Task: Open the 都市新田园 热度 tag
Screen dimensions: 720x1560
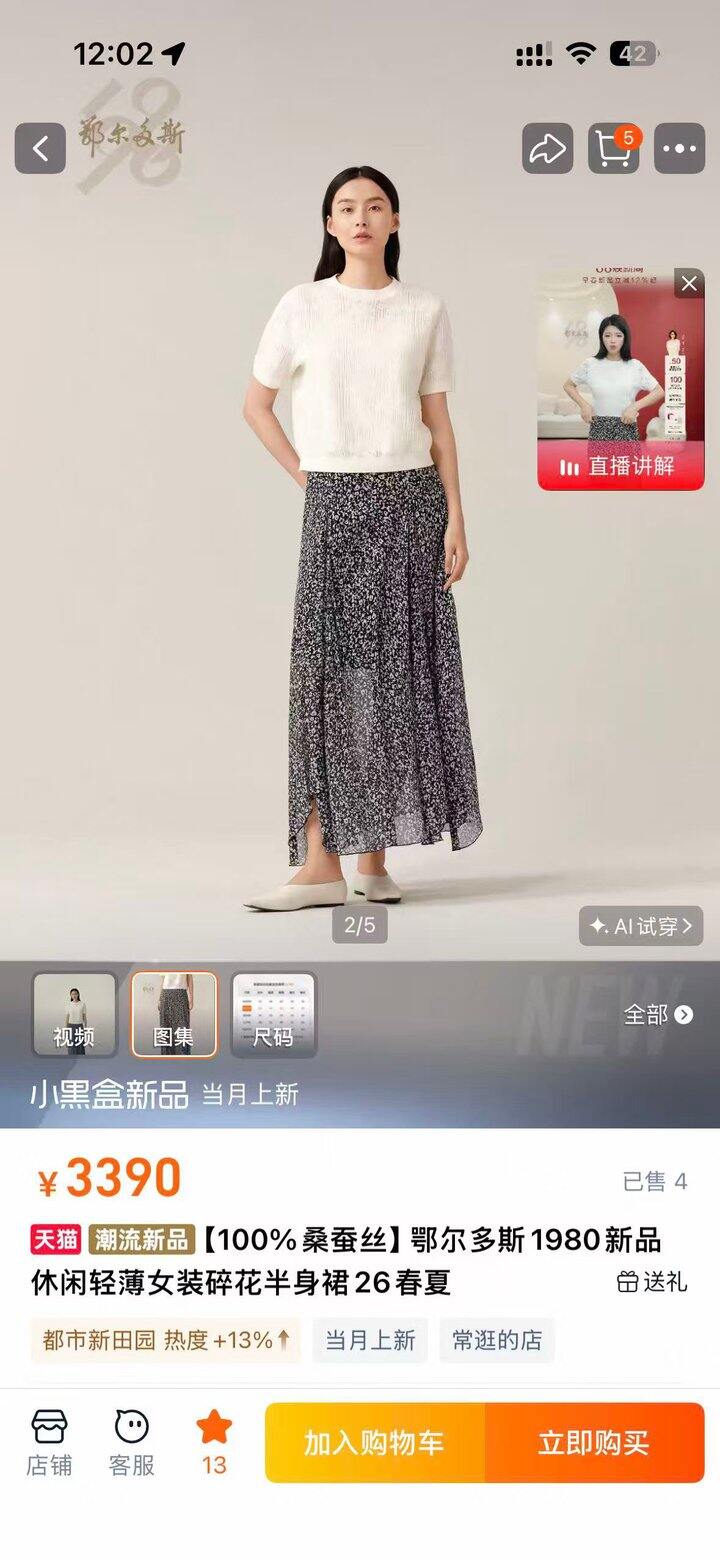Action: [x=166, y=1340]
